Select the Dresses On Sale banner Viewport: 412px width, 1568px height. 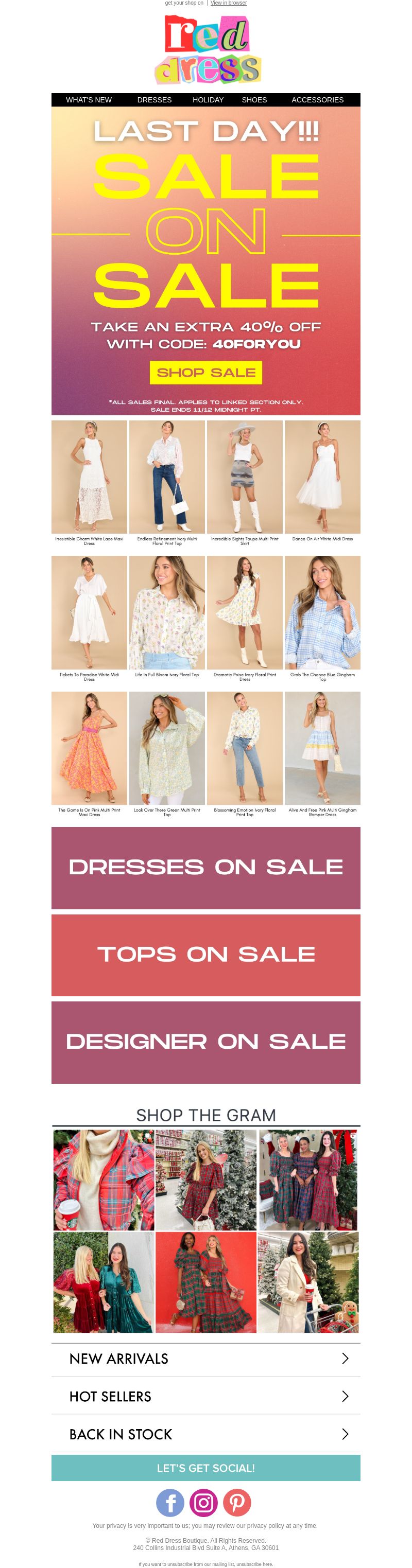tap(205, 868)
